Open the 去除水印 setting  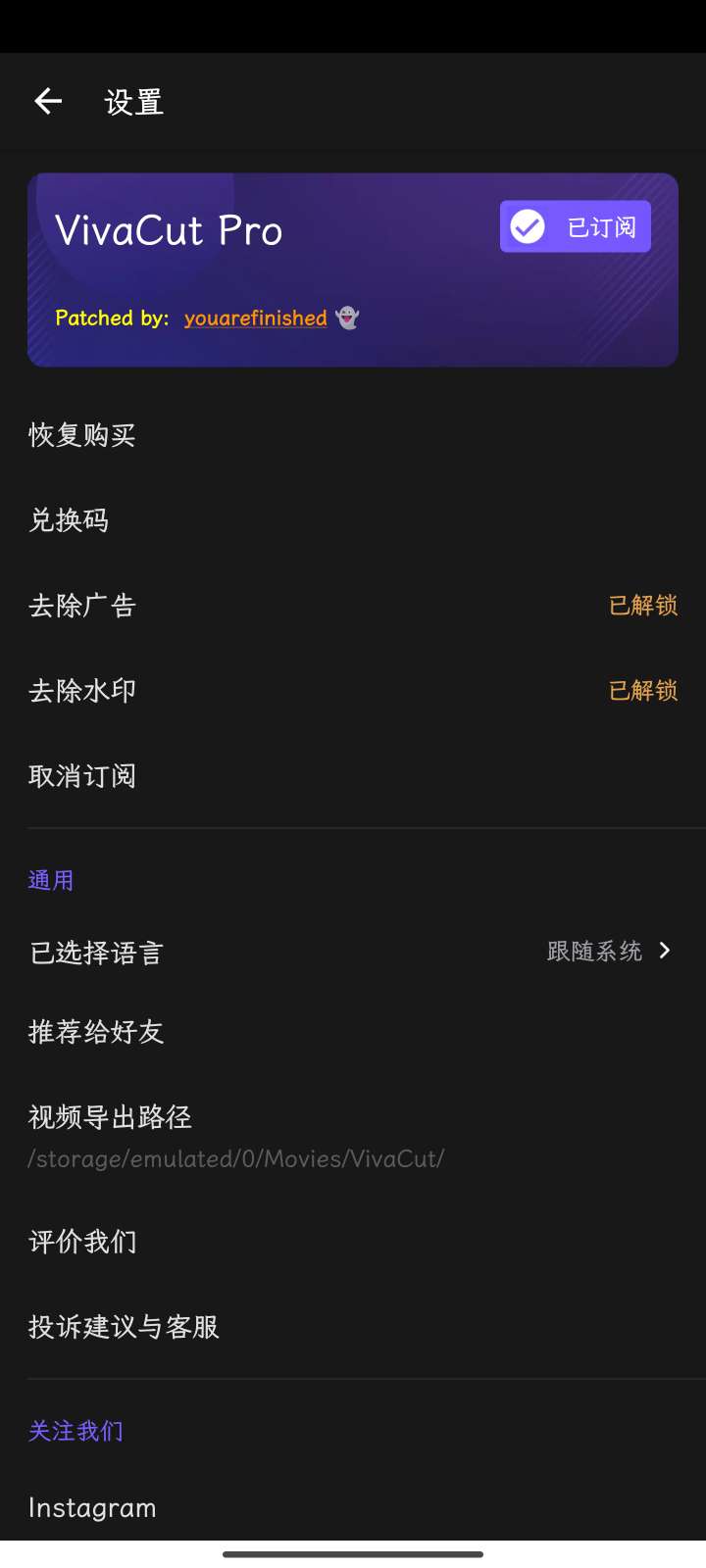pos(353,691)
